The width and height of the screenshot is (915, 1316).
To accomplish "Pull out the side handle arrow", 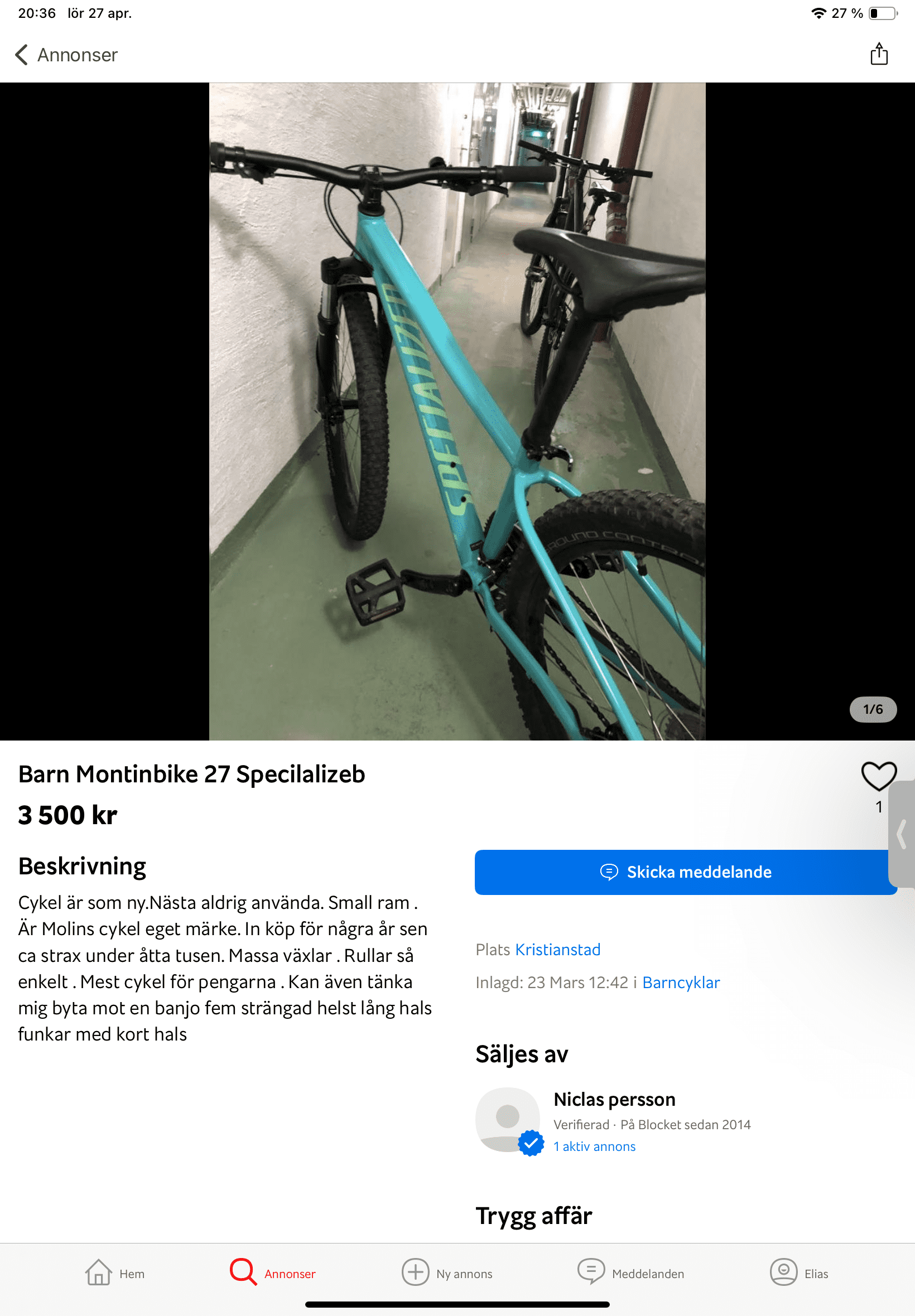I will [x=902, y=834].
